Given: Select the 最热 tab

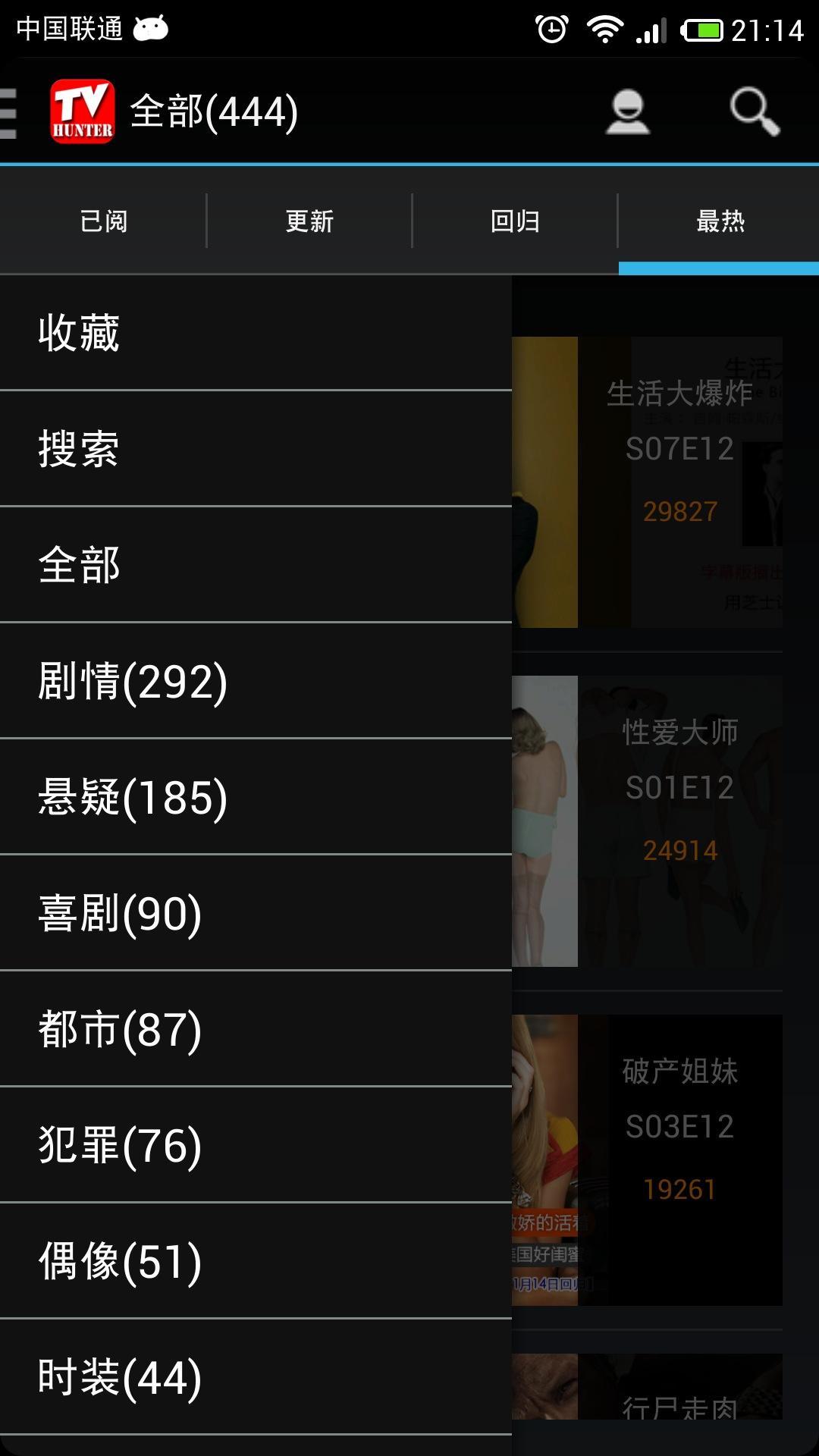Looking at the screenshot, I should [x=720, y=221].
